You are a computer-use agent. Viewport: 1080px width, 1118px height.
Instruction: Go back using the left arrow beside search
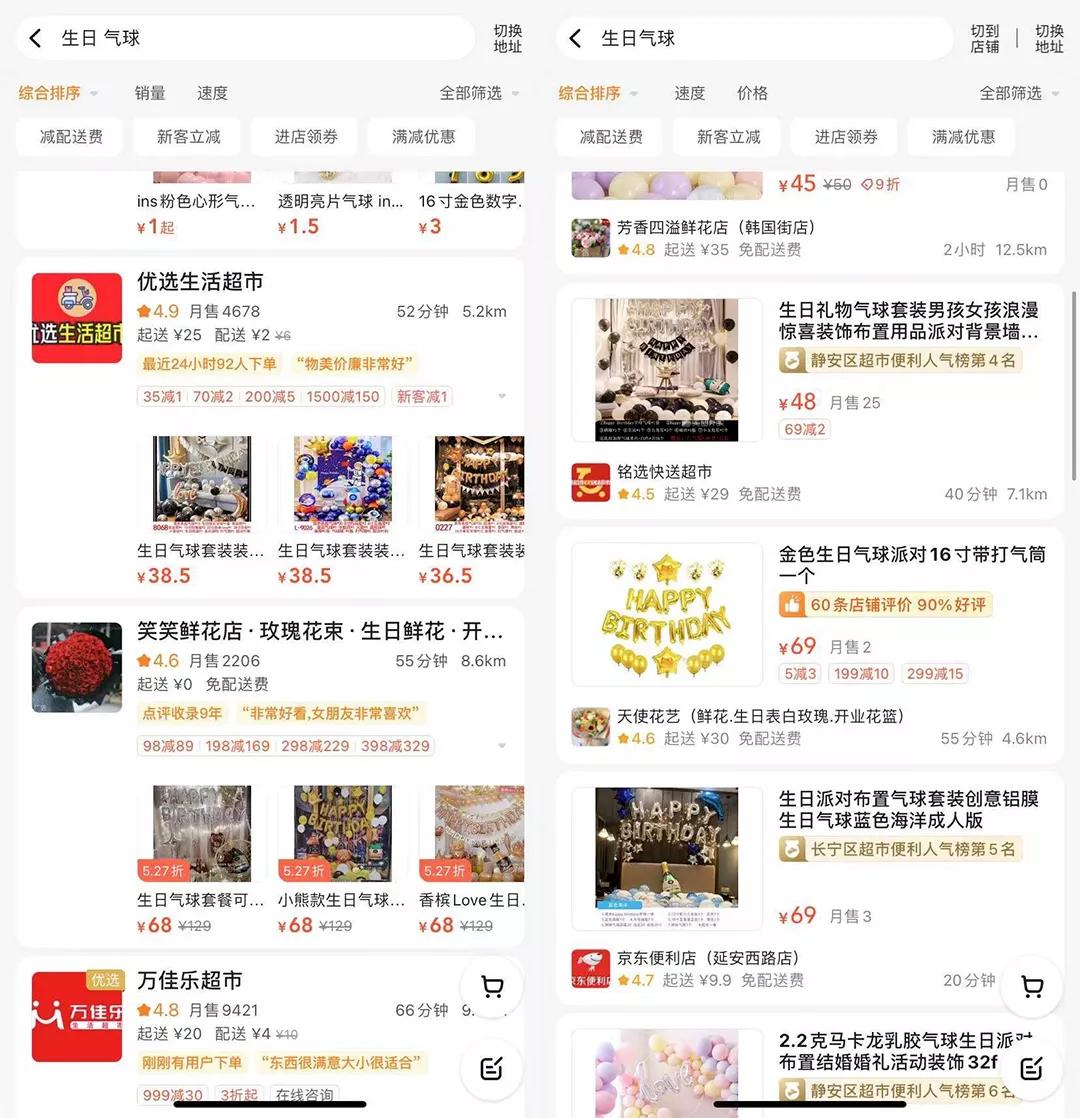tap(36, 38)
